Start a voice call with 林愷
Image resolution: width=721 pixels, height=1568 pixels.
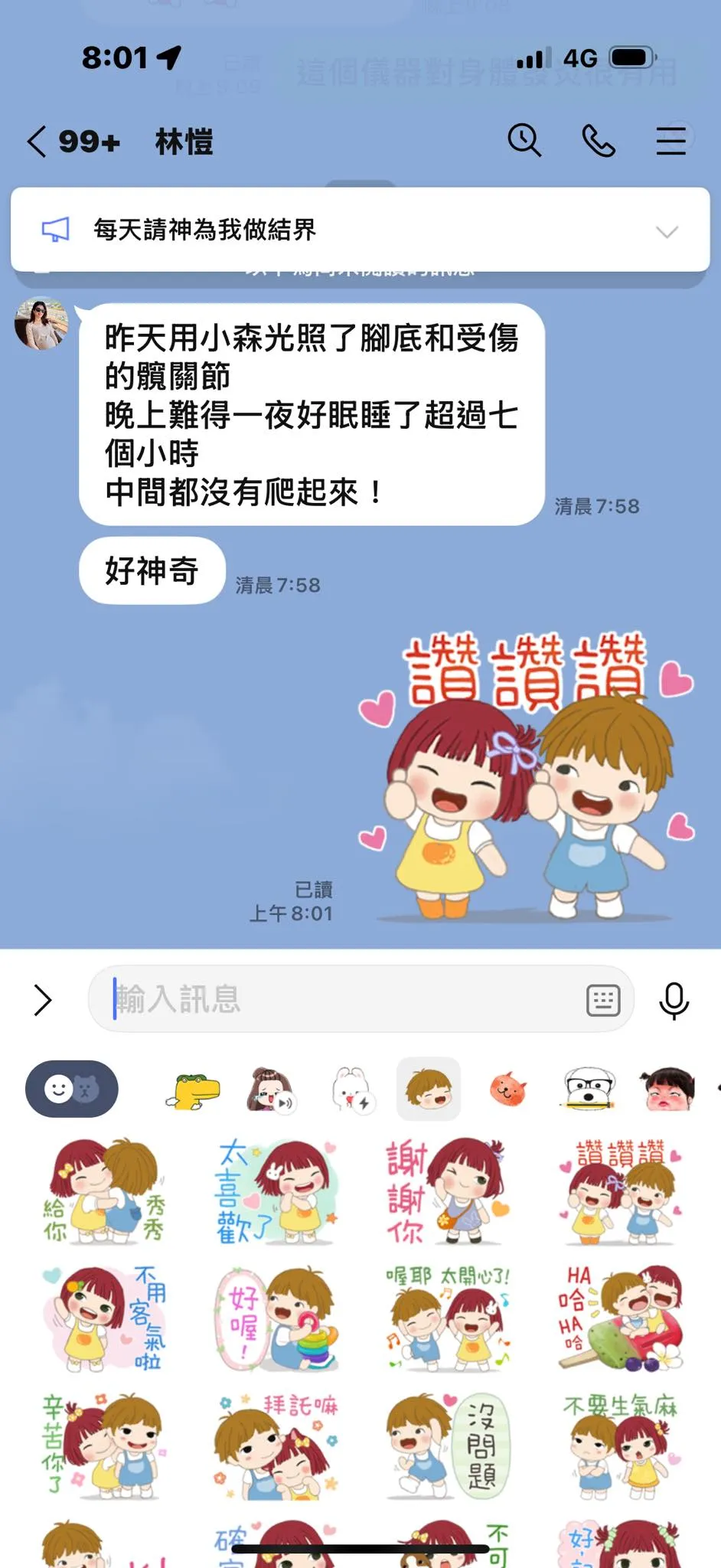coord(599,141)
